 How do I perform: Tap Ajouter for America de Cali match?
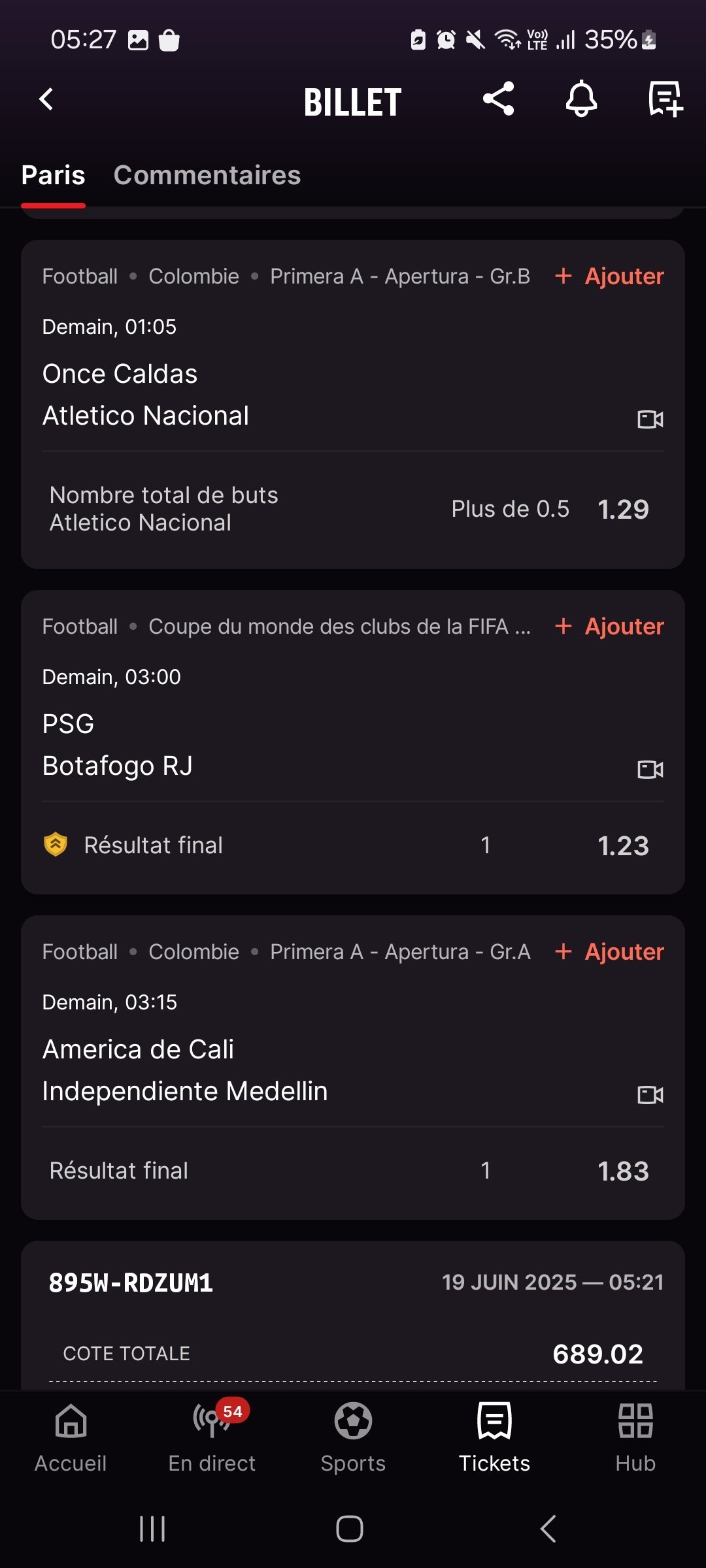tap(609, 952)
